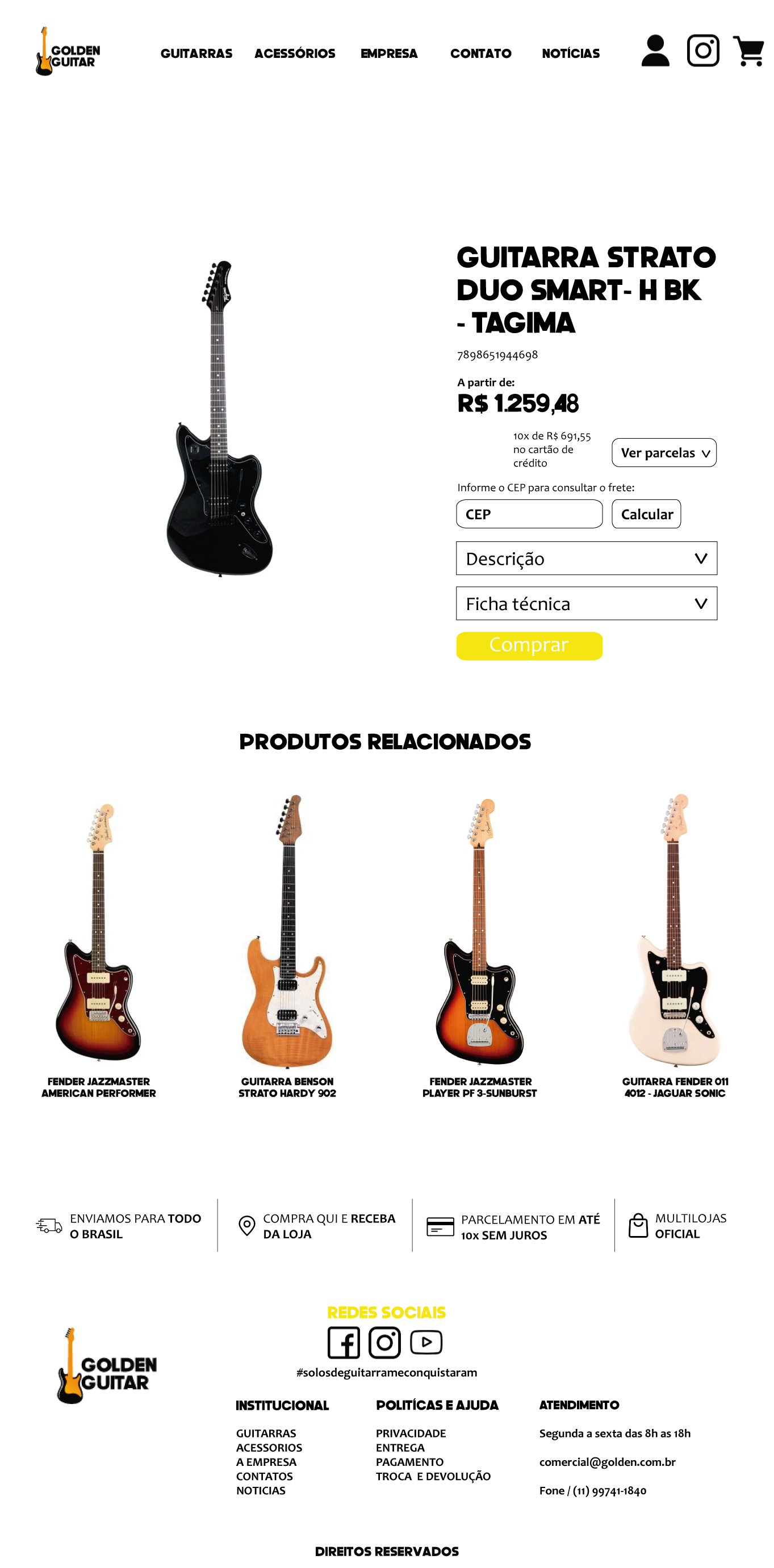Open the Facebook icon under Redes Sociais
This screenshot has height=1568, width=774.
point(344,1342)
